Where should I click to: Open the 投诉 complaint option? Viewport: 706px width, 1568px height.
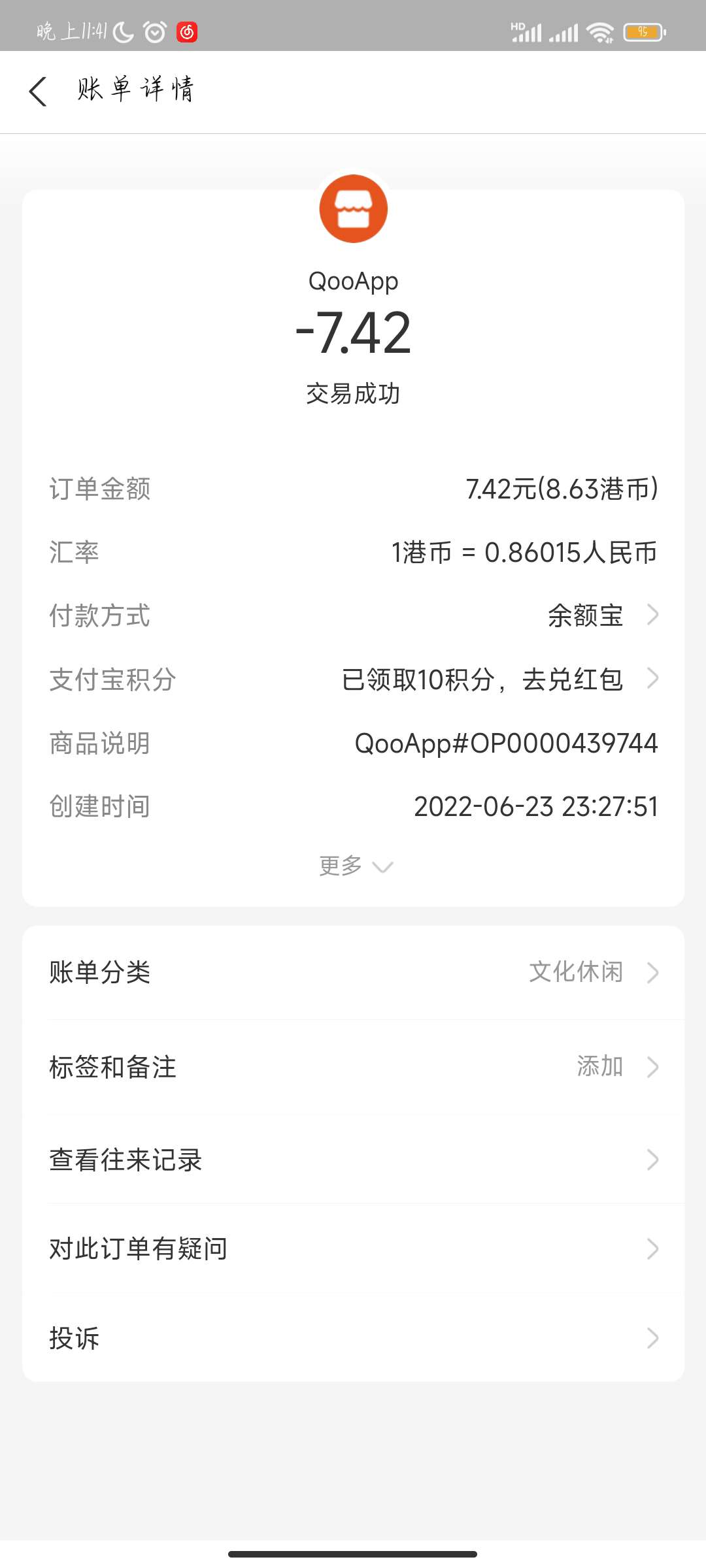point(353,1338)
